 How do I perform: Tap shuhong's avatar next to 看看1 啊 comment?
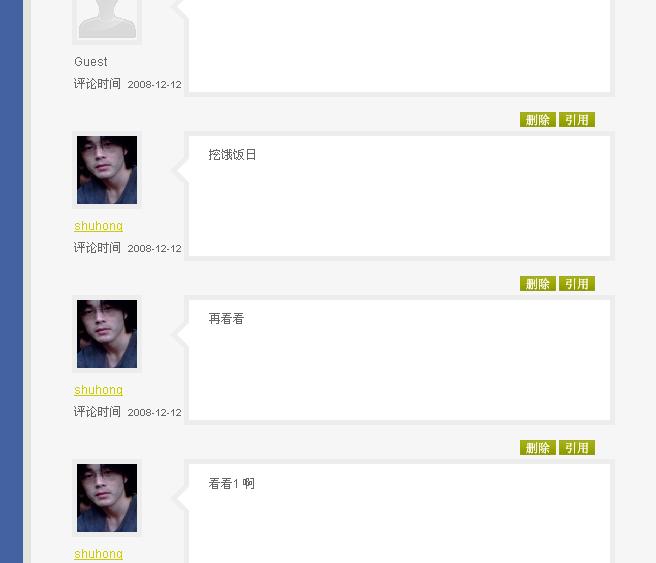click(x=107, y=498)
